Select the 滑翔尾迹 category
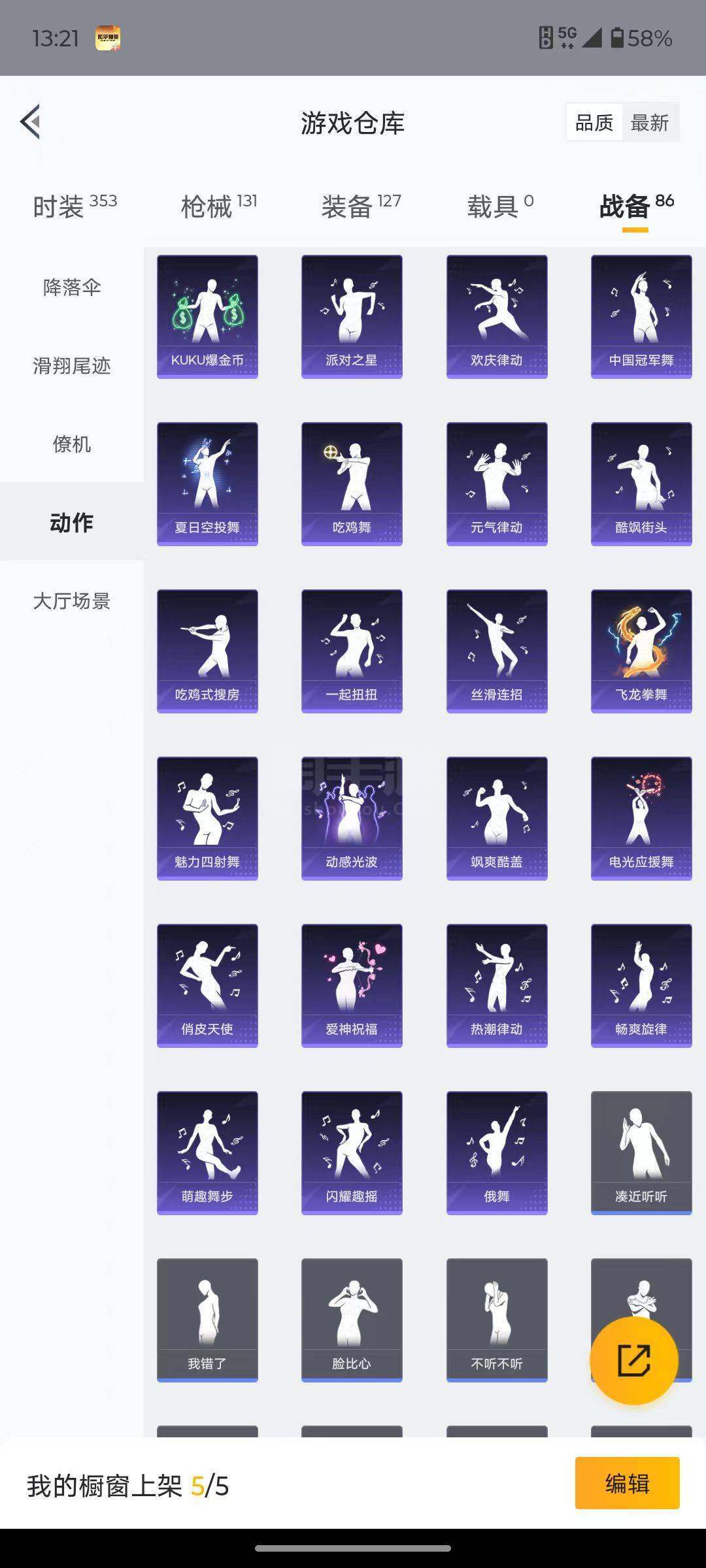The image size is (706, 1568). [72, 366]
